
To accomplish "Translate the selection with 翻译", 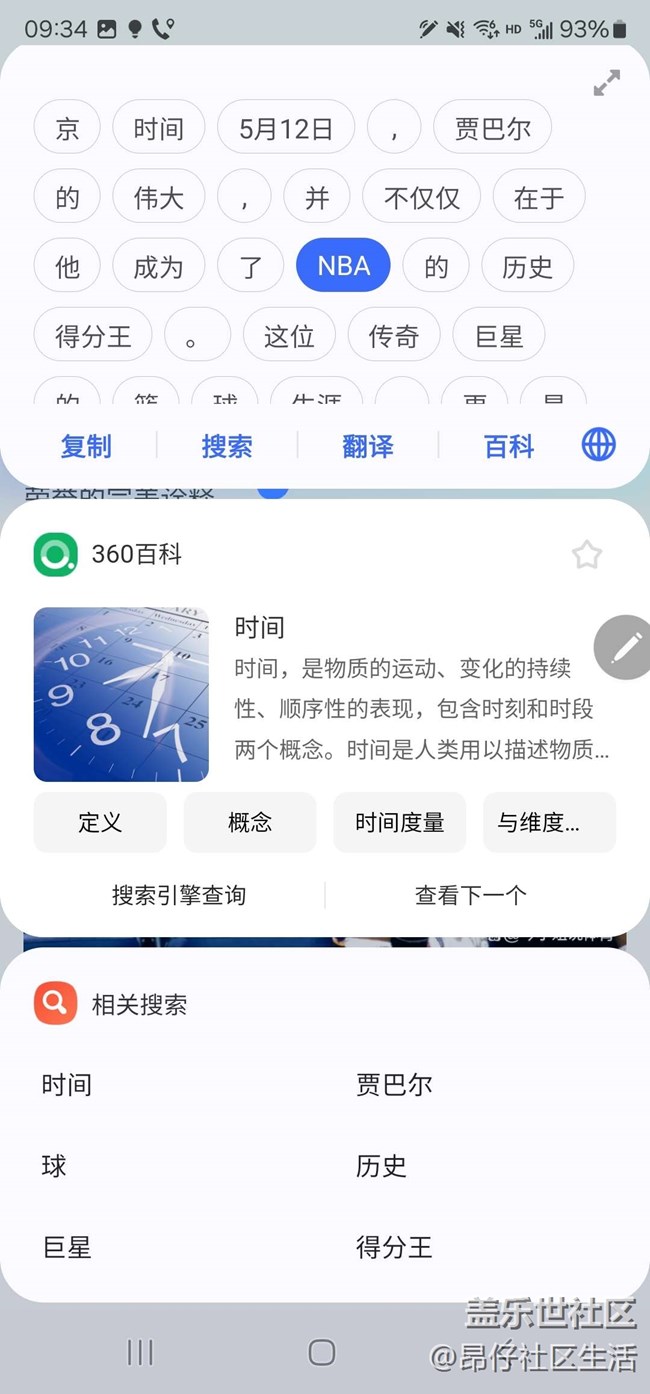I will 368,446.
